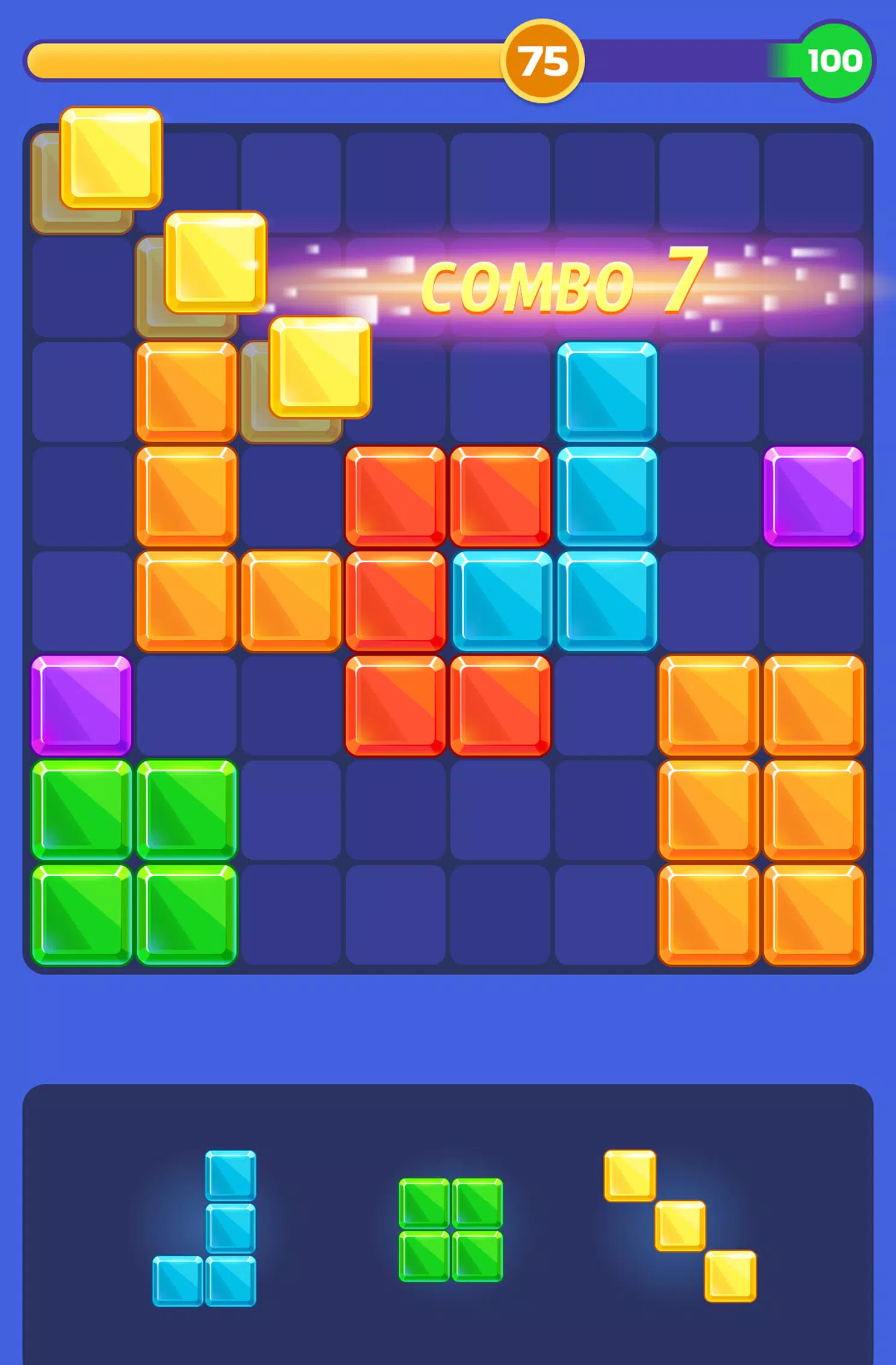Select the blue L-shaped block piece
Viewport: 896px width, 1365px height.
pos(229,1229)
